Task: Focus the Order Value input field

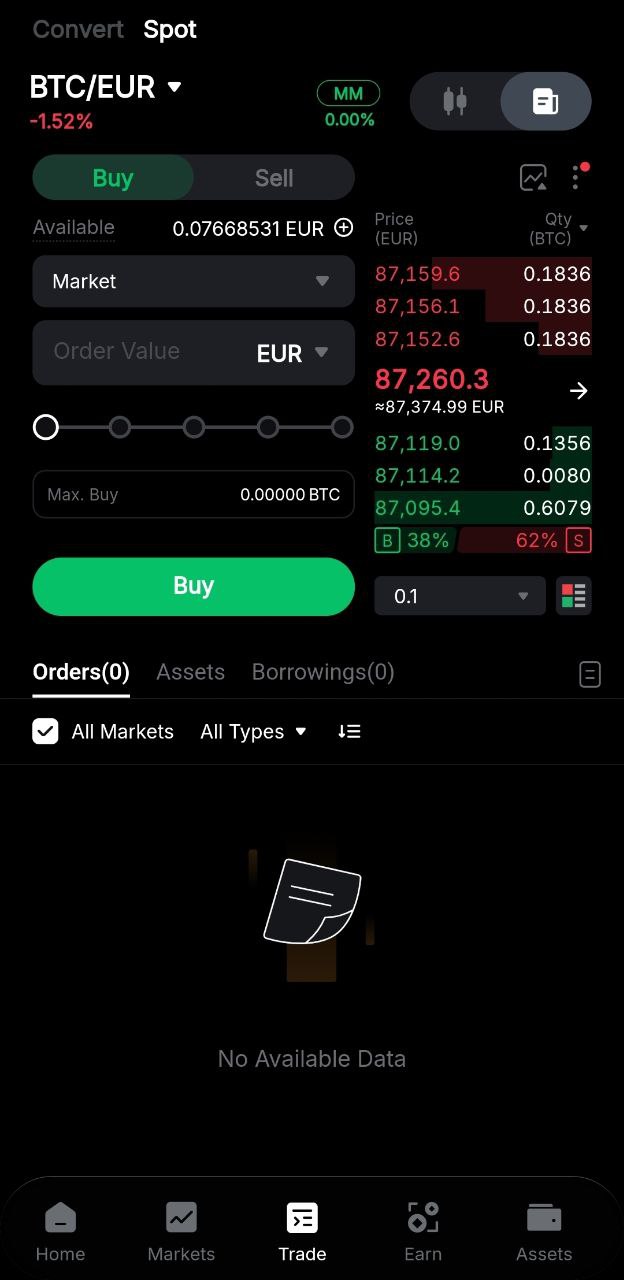Action: [x=140, y=352]
